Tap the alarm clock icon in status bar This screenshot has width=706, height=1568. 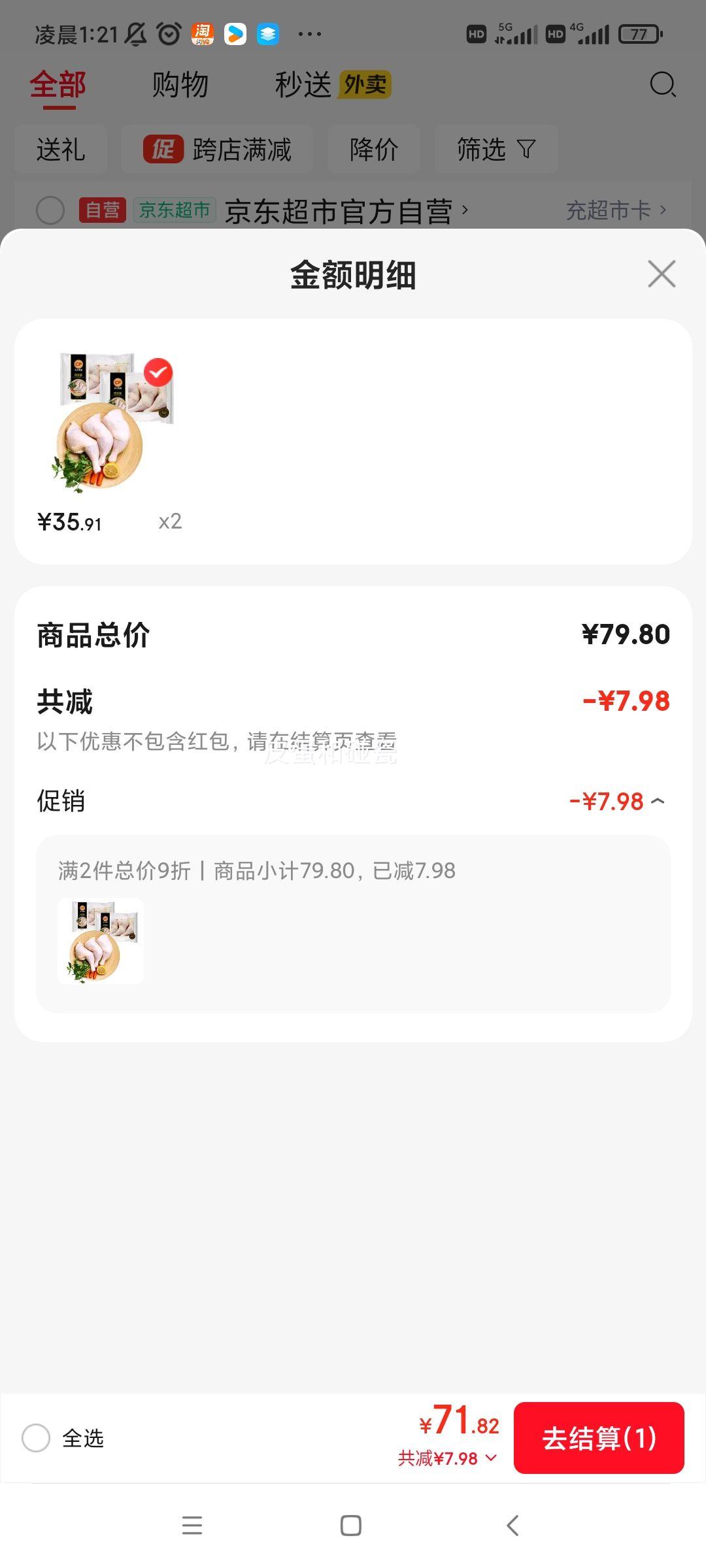[x=169, y=34]
